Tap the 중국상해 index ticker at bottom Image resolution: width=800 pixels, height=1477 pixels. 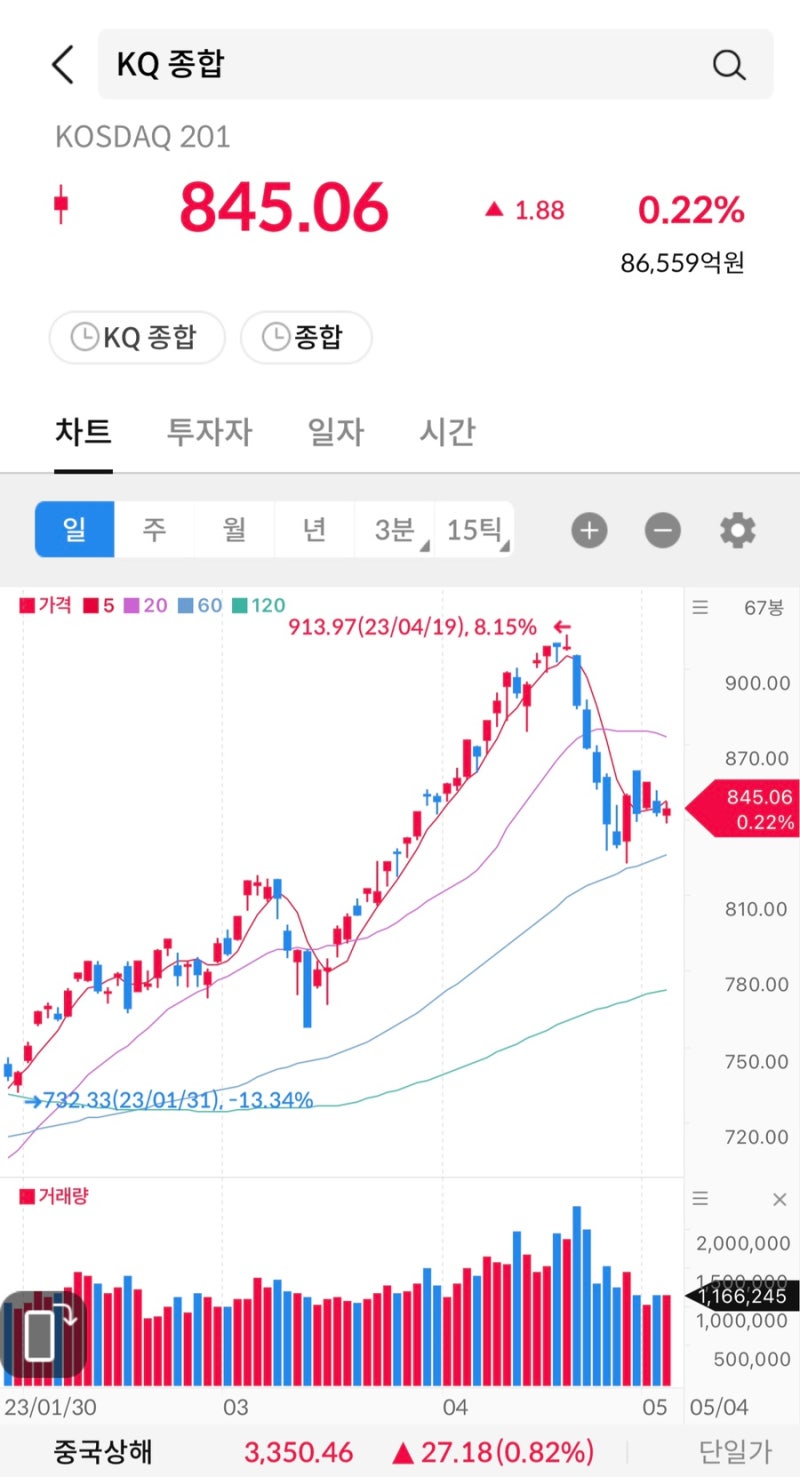[100, 1452]
